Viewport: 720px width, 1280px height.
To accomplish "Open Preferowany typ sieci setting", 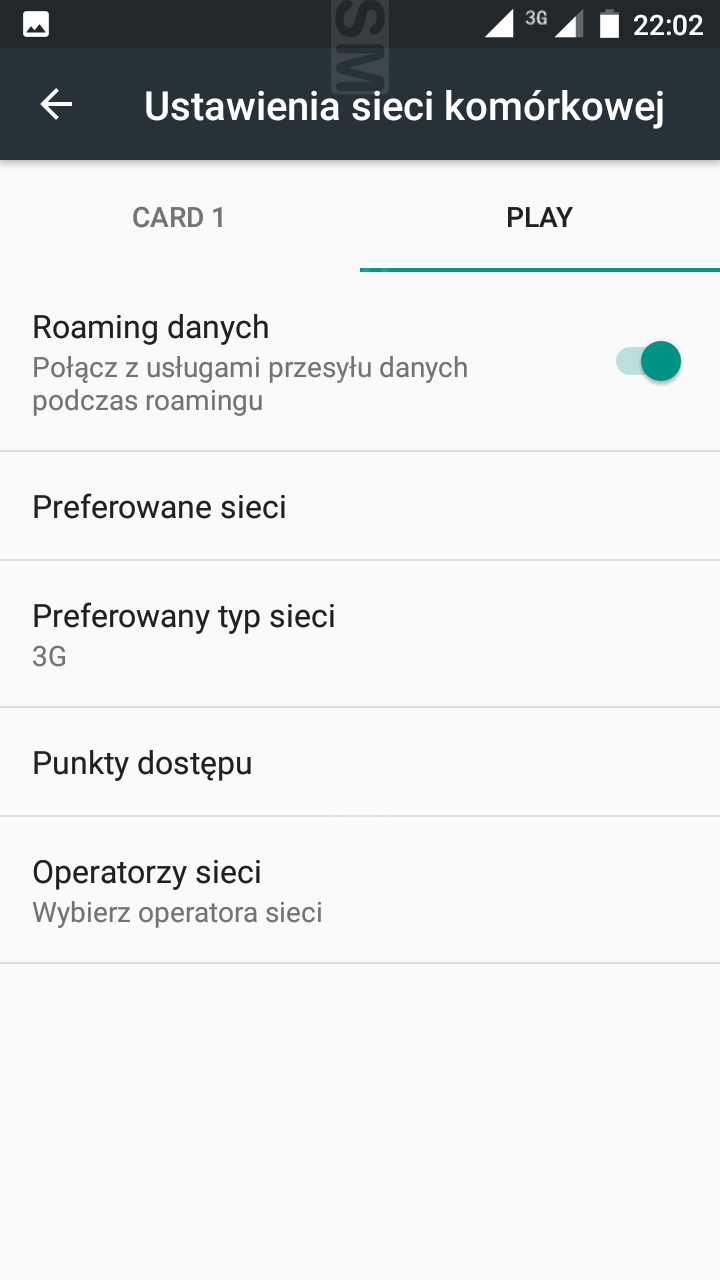I will coord(360,634).
